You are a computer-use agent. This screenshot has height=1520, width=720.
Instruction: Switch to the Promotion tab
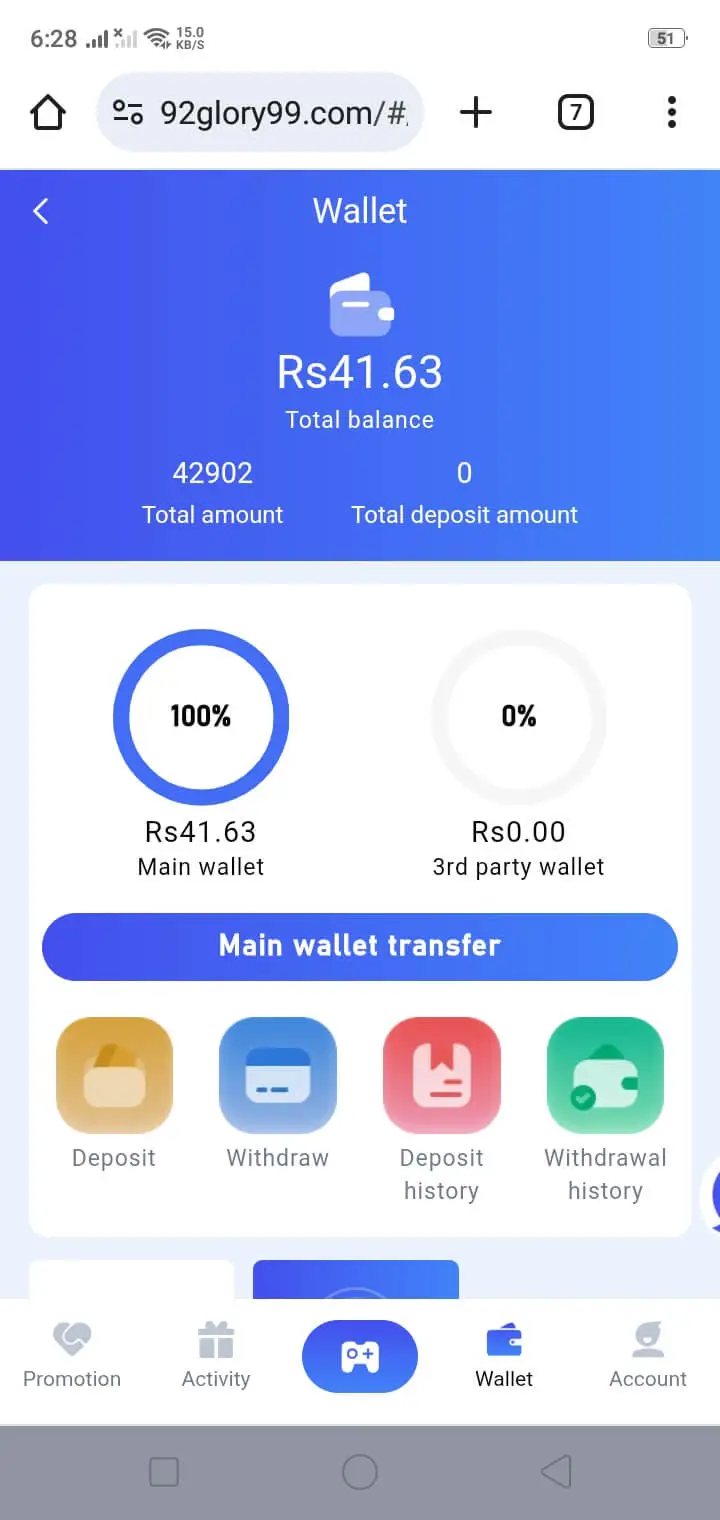[x=72, y=1356]
